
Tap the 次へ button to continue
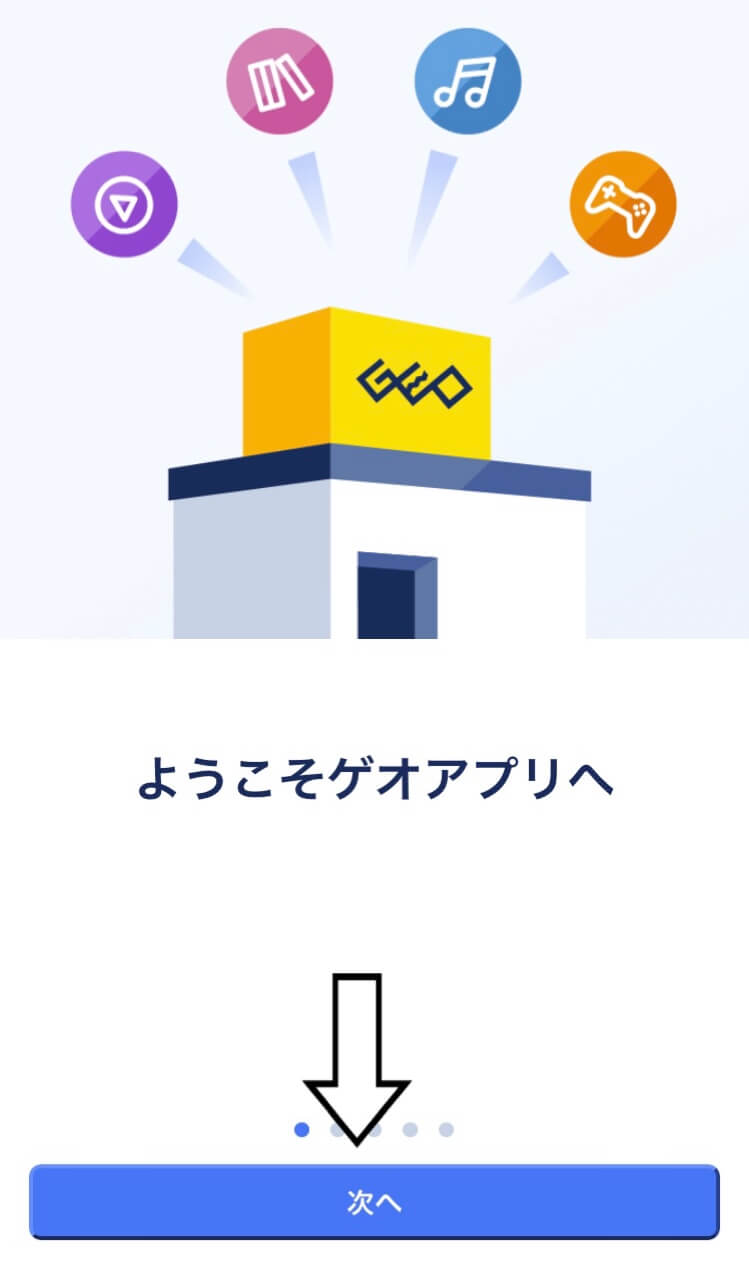click(x=374, y=1202)
